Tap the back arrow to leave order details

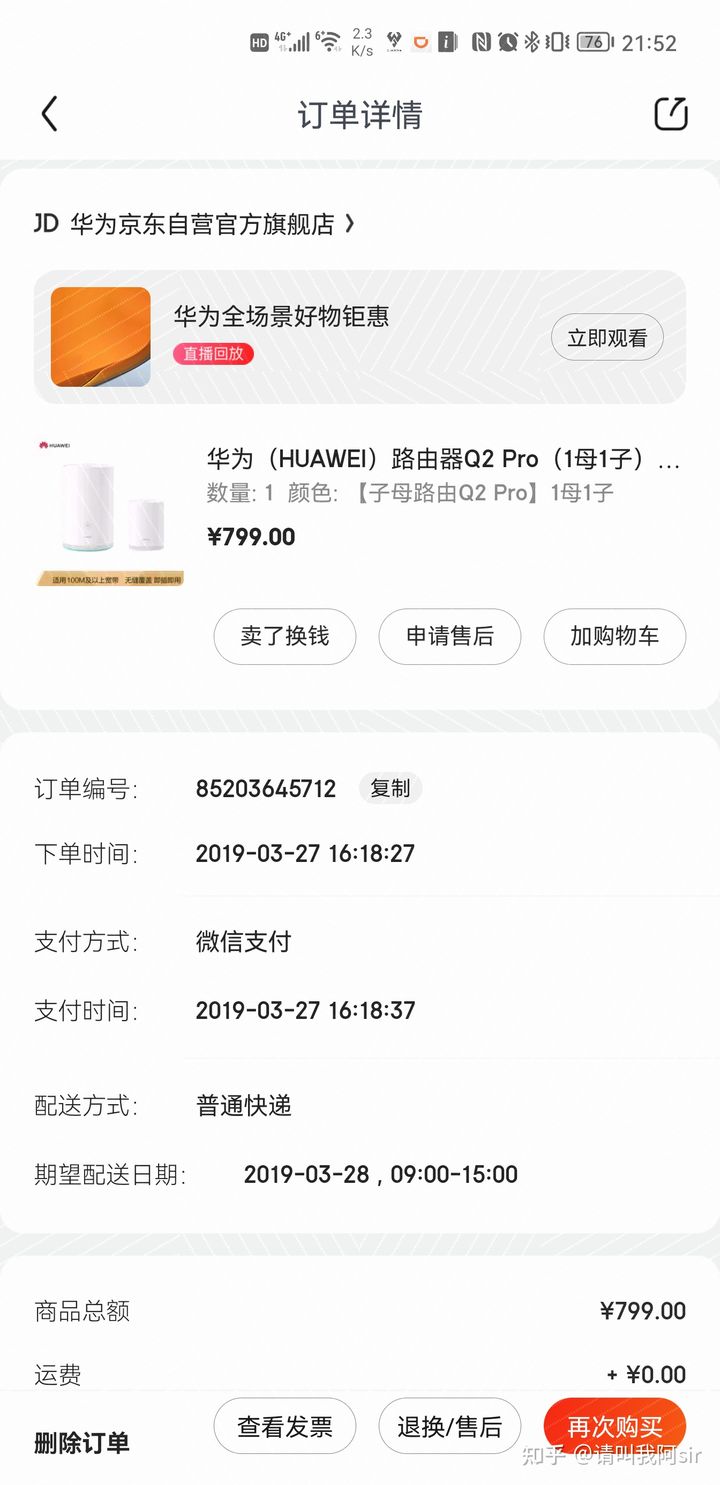click(50, 114)
